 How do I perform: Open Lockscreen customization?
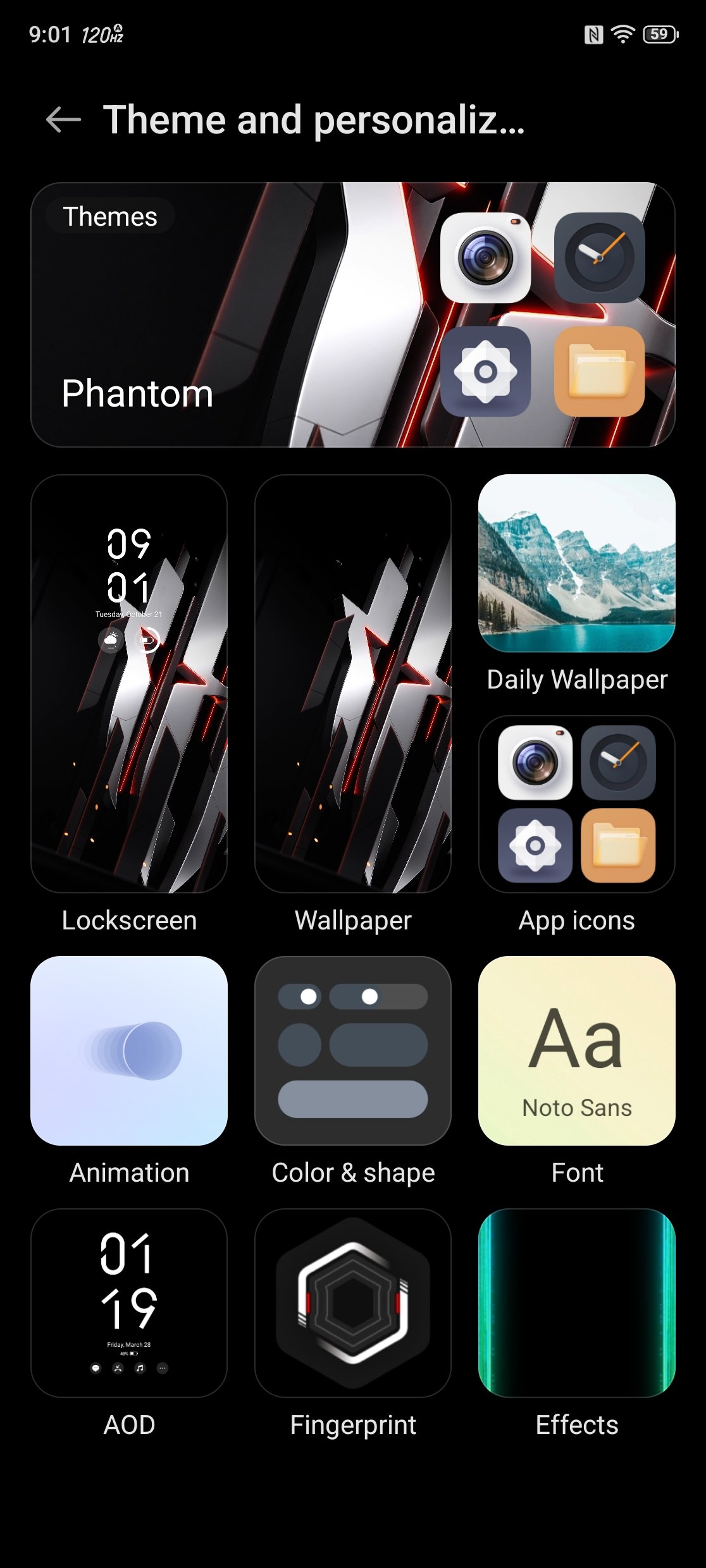129,683
